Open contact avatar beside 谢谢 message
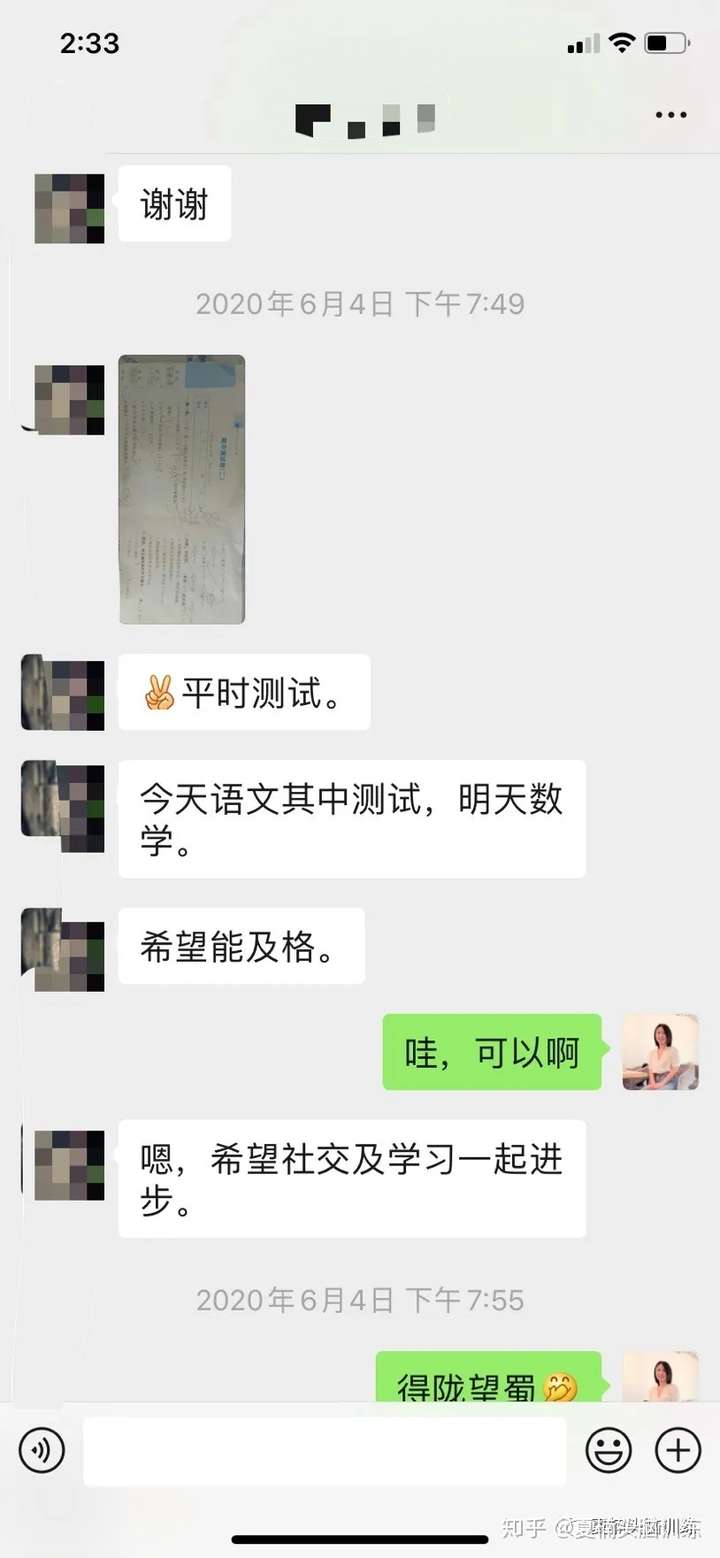This screenshot has height=1558, width=720. coord(69,208)
